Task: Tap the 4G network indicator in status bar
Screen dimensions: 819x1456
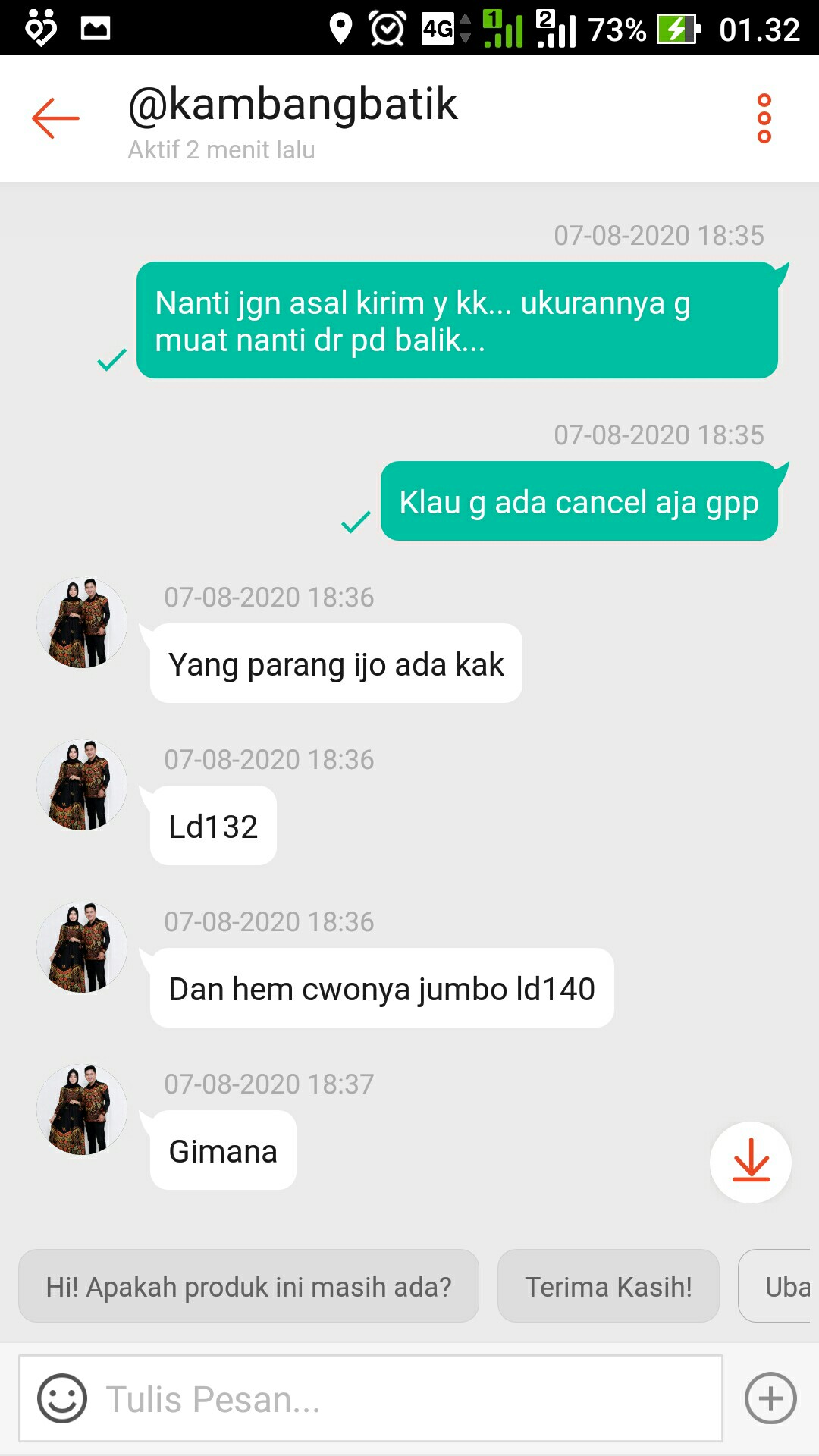Action: (436, 29)
